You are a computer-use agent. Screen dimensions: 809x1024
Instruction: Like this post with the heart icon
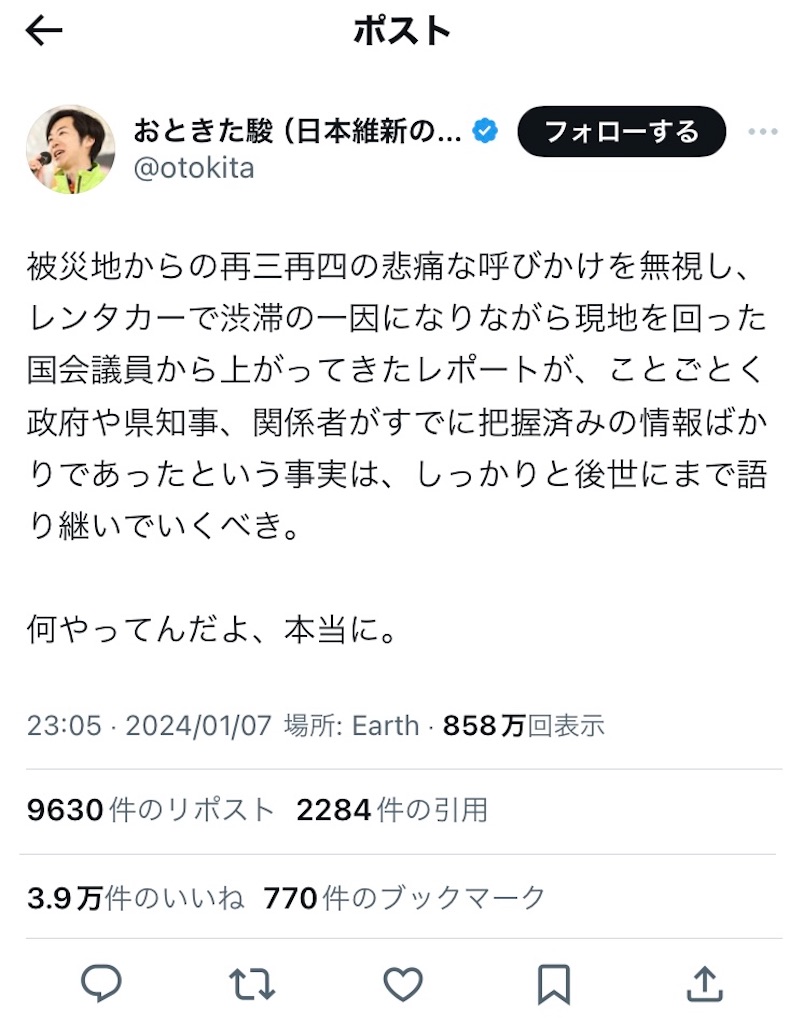(x=403, y=984)
